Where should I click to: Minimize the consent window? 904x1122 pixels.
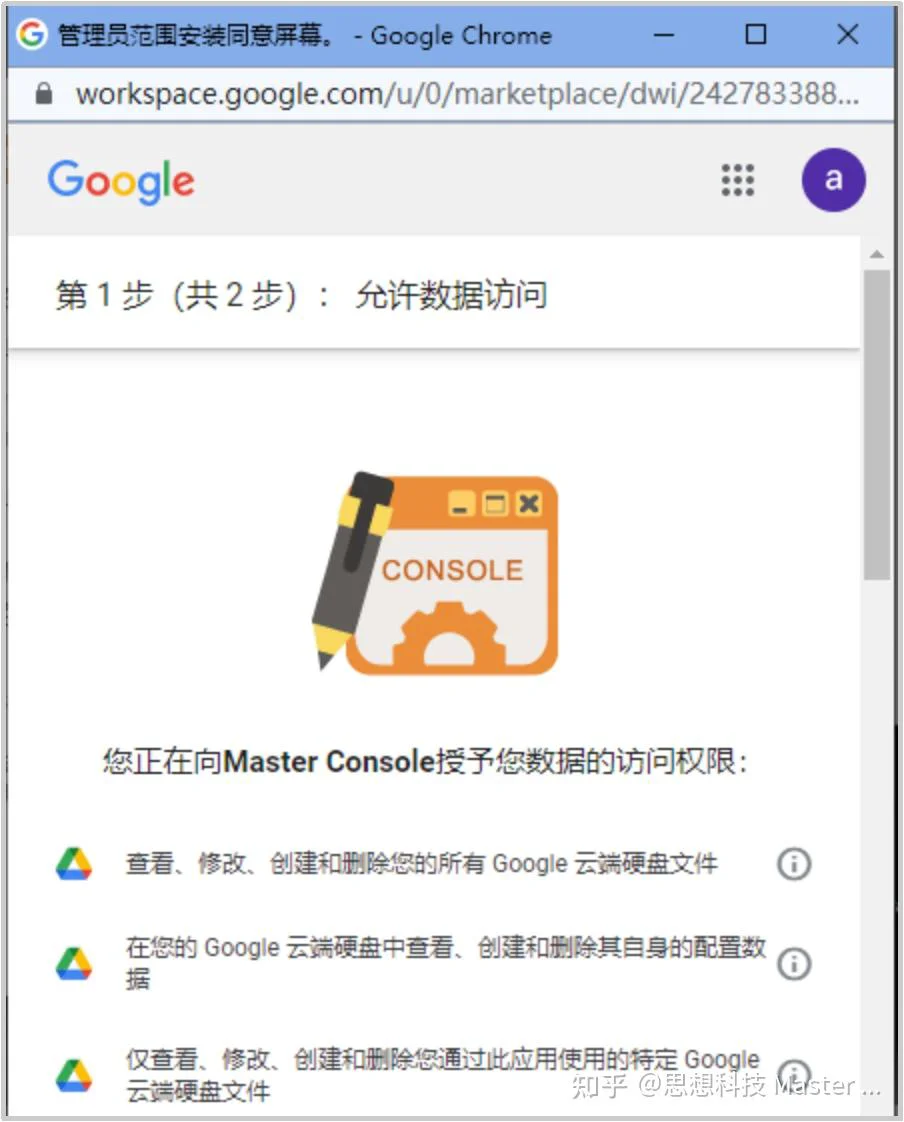(x=664, y=35)
